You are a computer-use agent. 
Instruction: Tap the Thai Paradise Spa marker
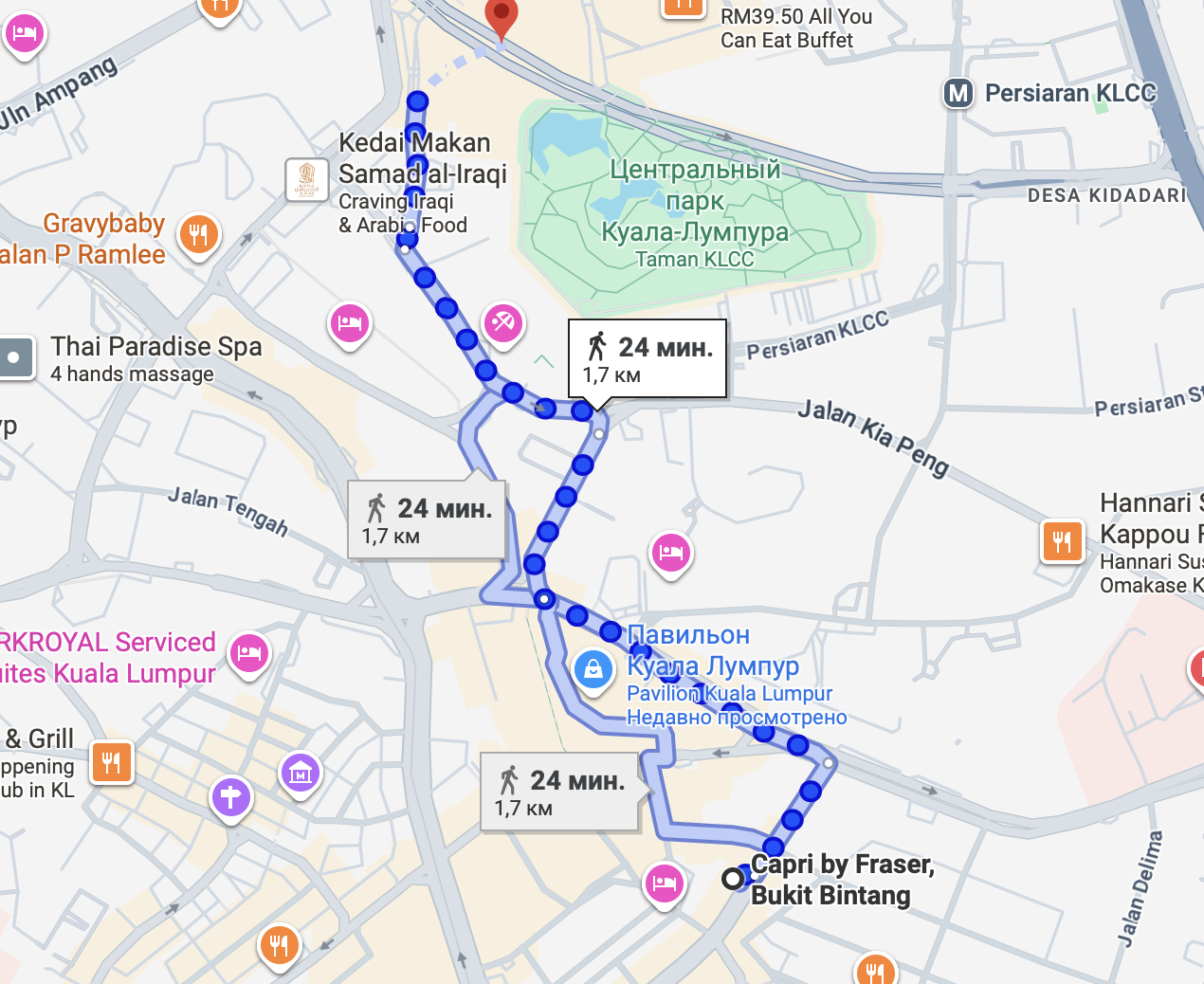pos(16,357)
